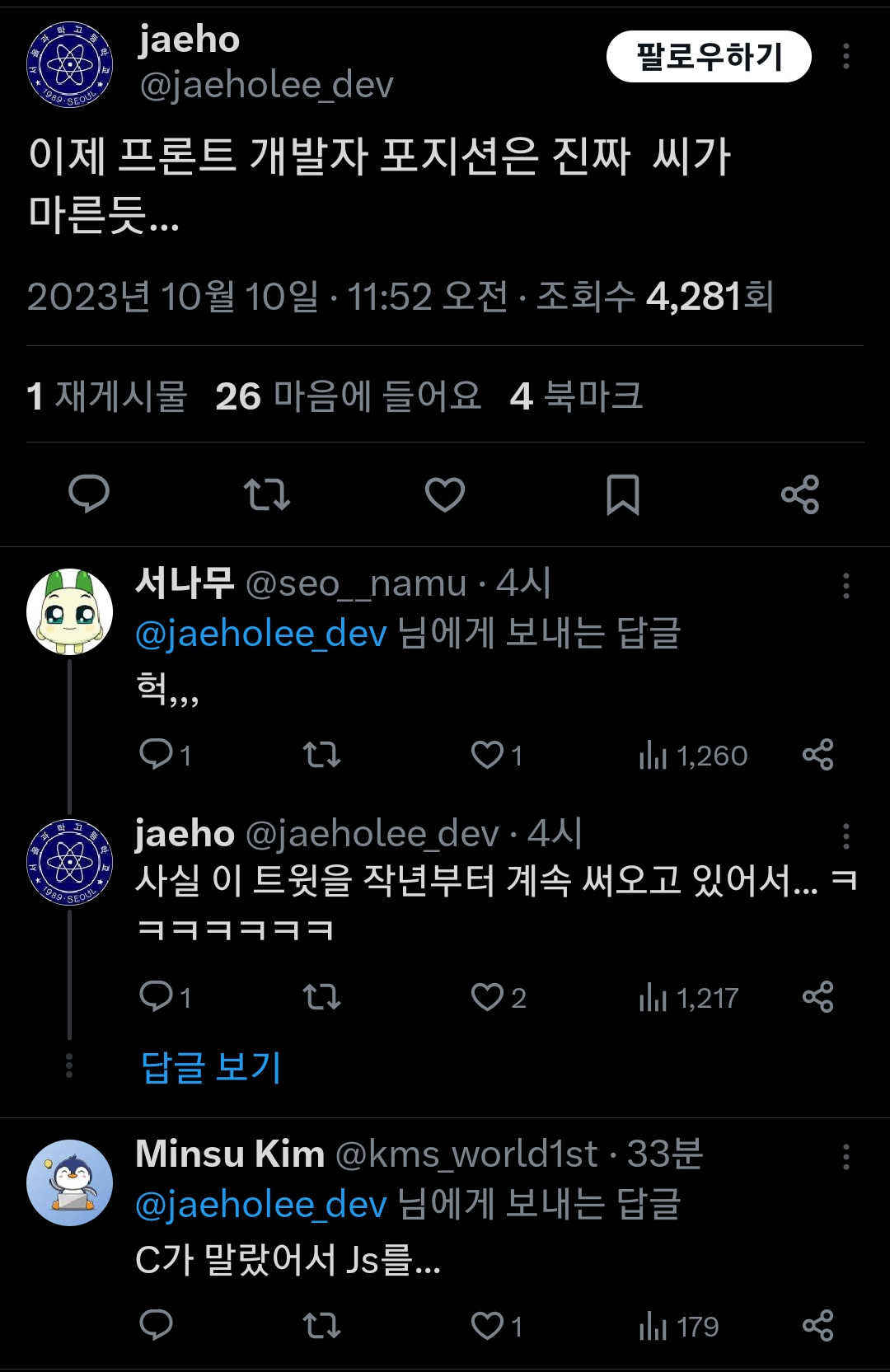
Task: Share jaeho's reply about 작년부터
Action: [817, 997]
